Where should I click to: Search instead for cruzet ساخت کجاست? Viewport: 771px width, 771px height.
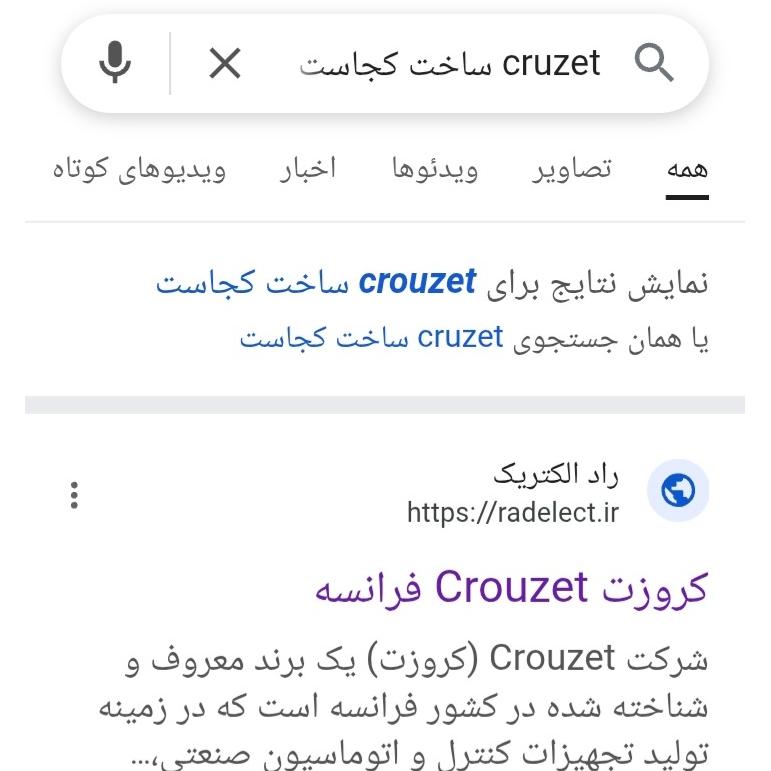(x=371, y=338)
